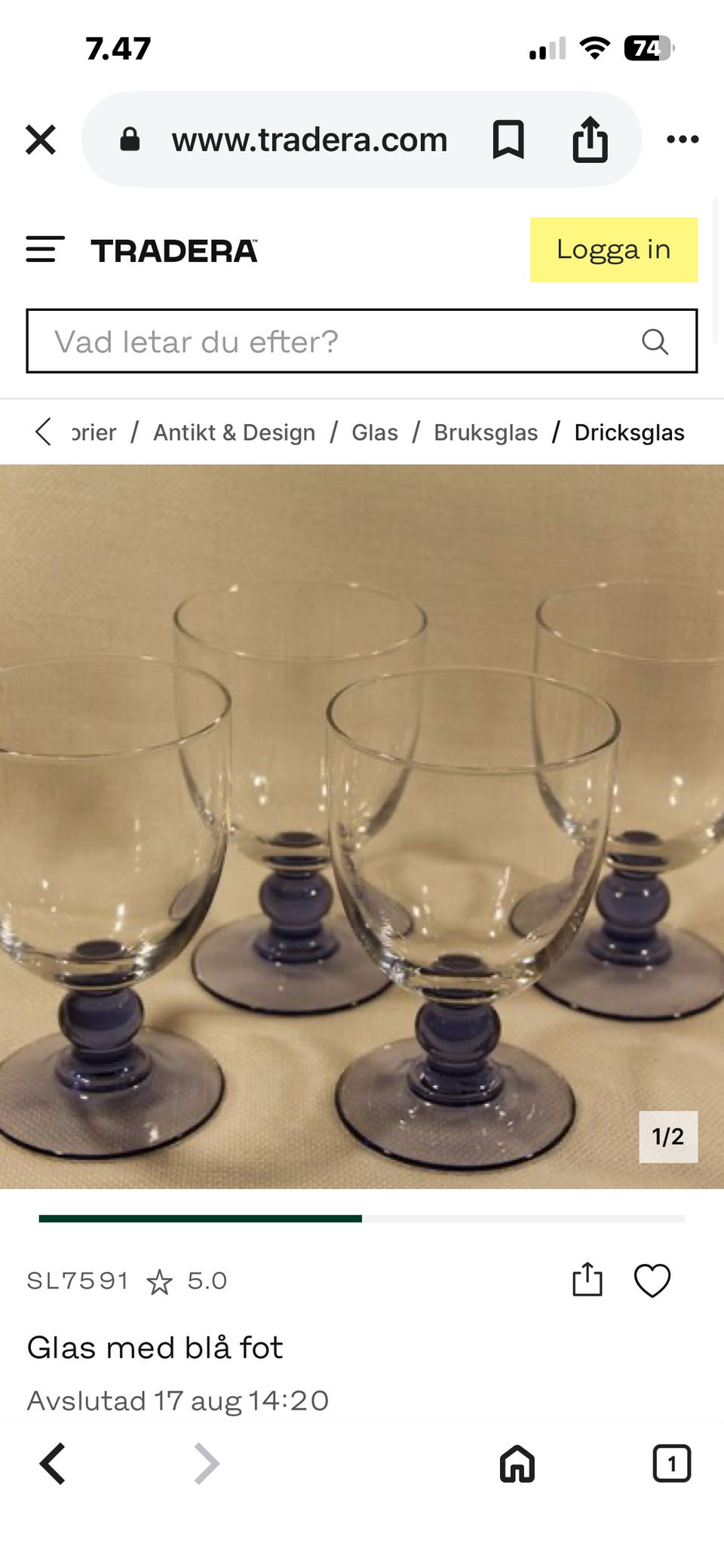724x1568 pixels.
Task: Open the browser tabs overview
Action: (x=671, y=1464)
